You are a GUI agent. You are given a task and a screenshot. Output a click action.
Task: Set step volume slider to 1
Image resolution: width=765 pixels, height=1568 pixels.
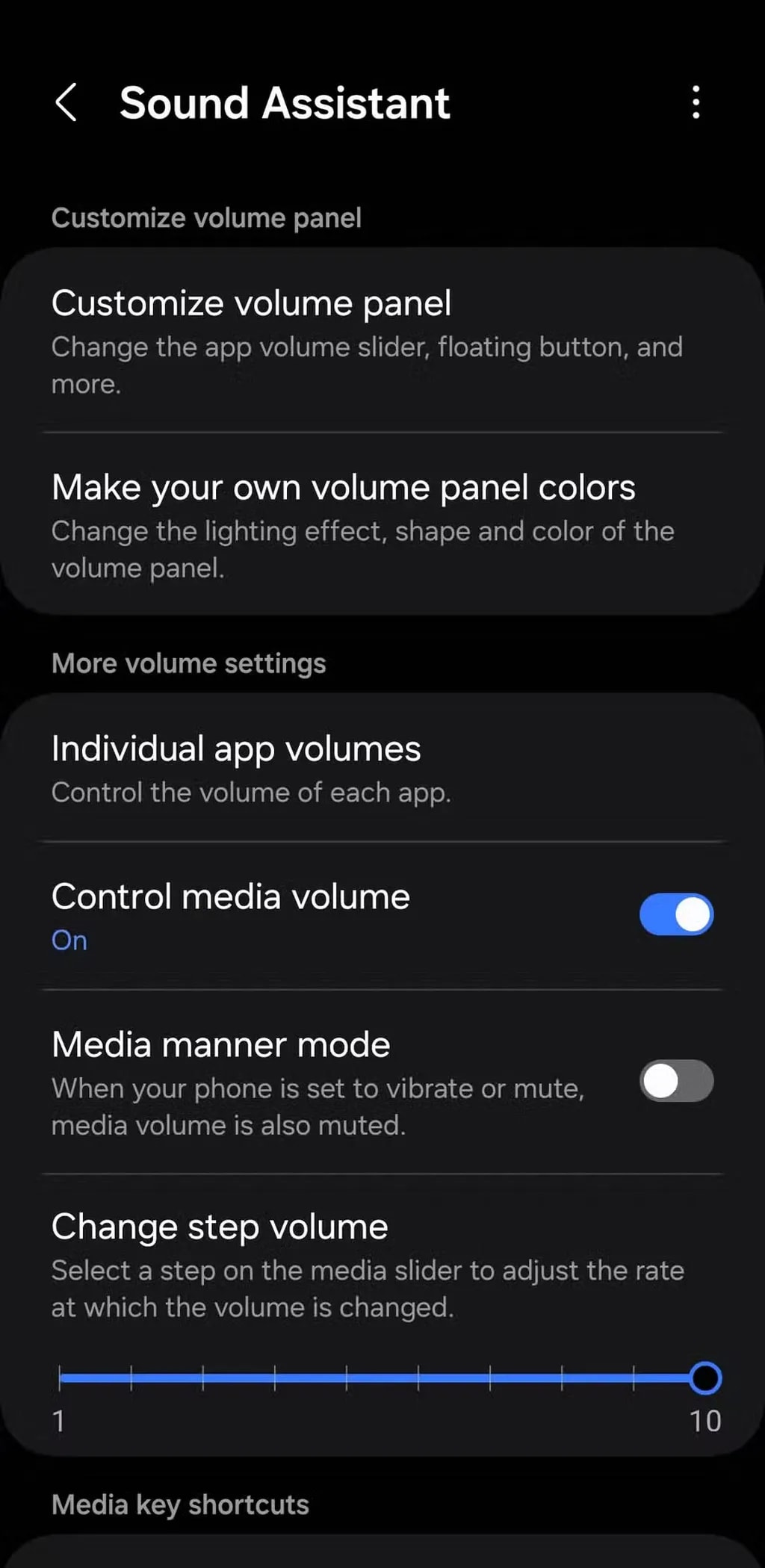(x=60, y=1378)
